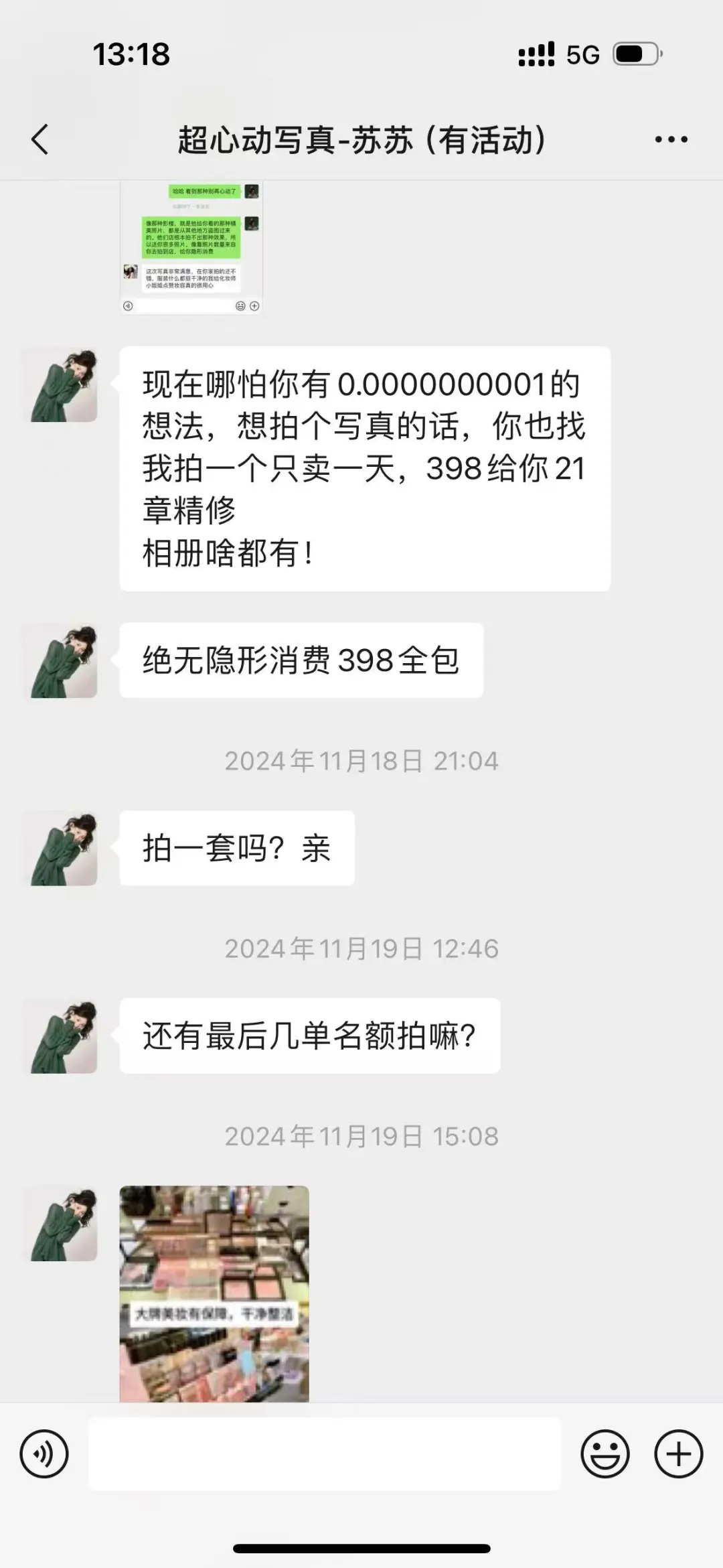Image resolution: width=723 pixels, height=1568 pixels.
Task: View the makeup products image message
Action: 214,1293
